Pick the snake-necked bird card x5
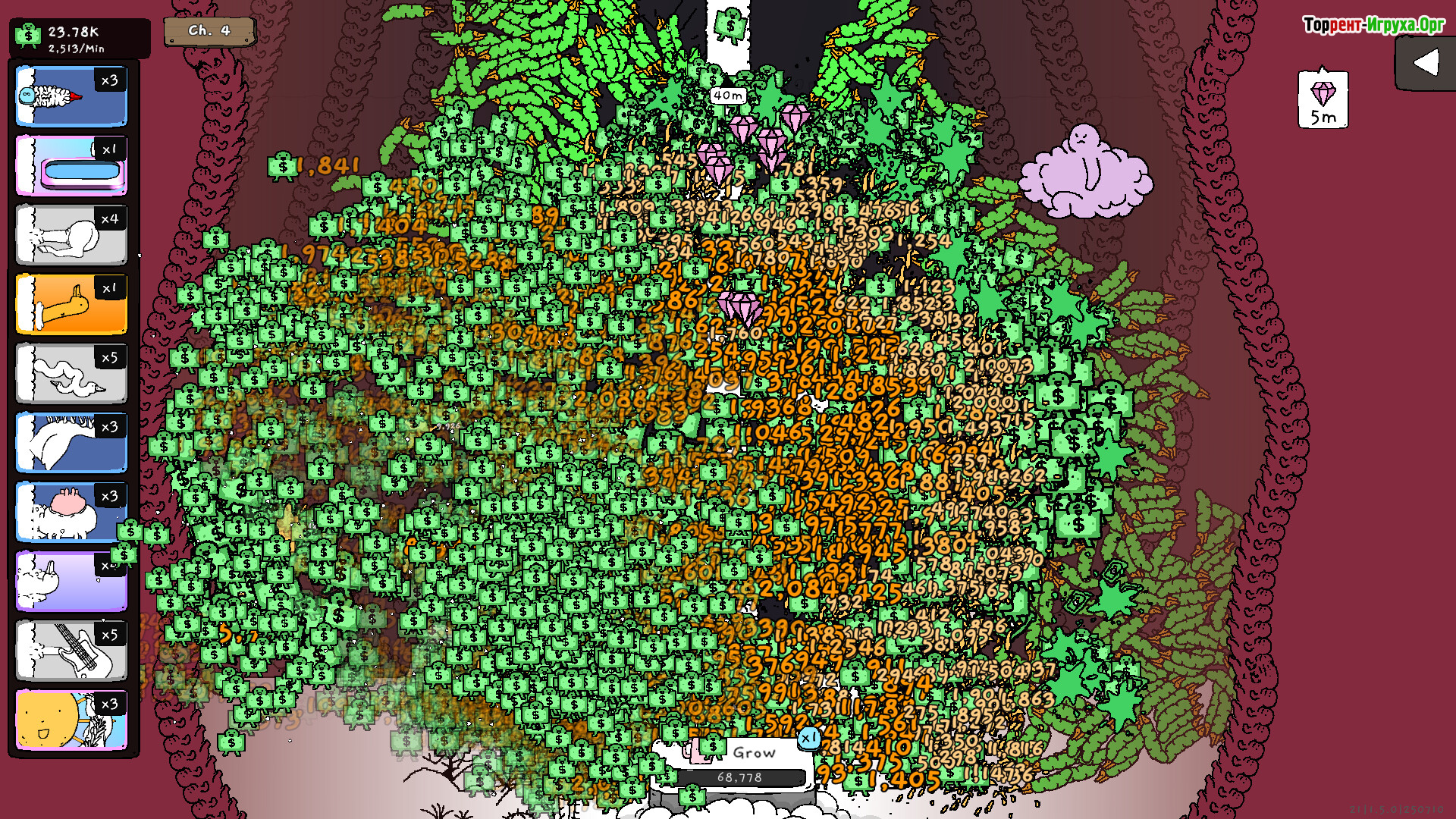The width and height of the screenshot is (1456, 819). pyautogui.click(x=71, y=374)
